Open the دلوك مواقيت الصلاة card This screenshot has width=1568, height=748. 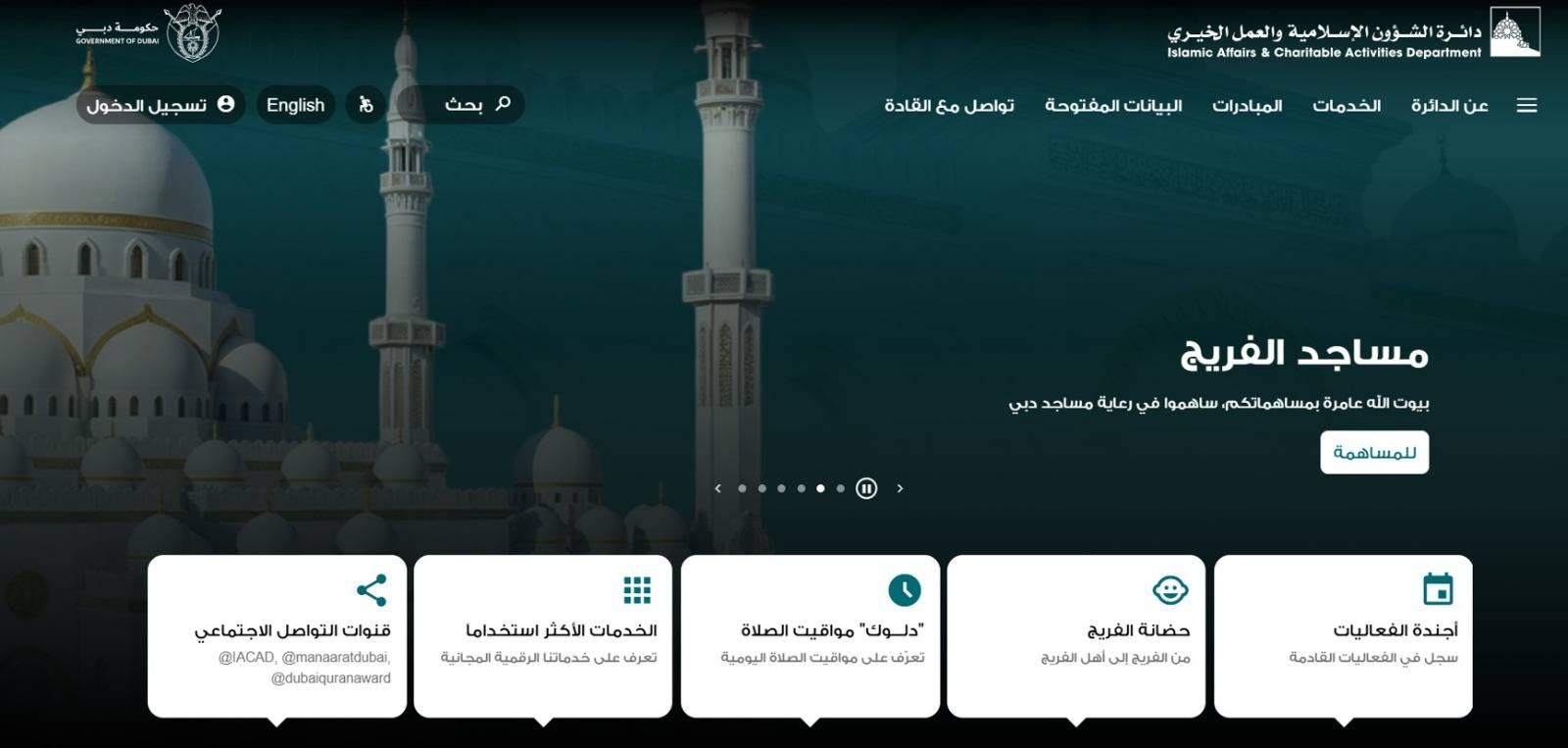(x=809, y=634)
